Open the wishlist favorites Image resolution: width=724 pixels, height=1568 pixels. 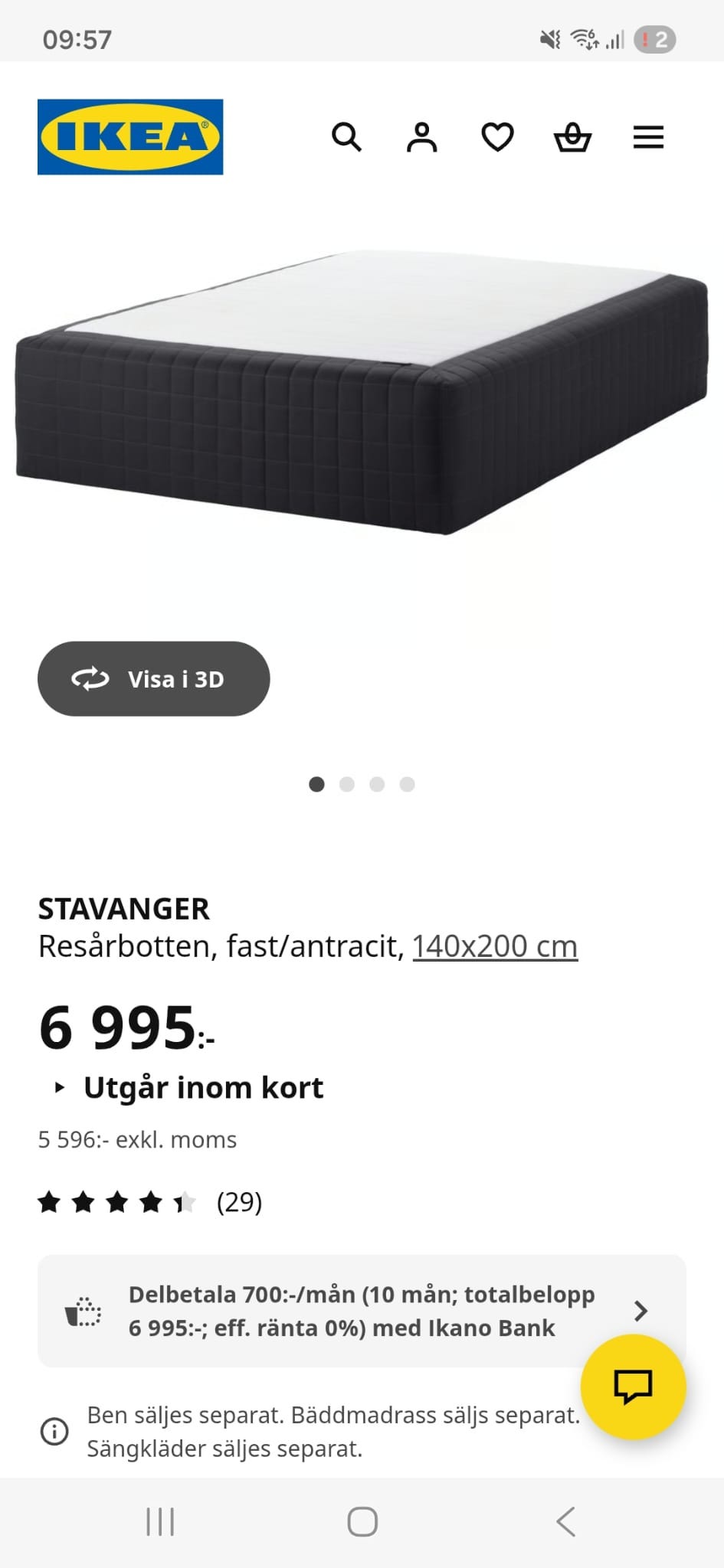click(x=496, y=138)
